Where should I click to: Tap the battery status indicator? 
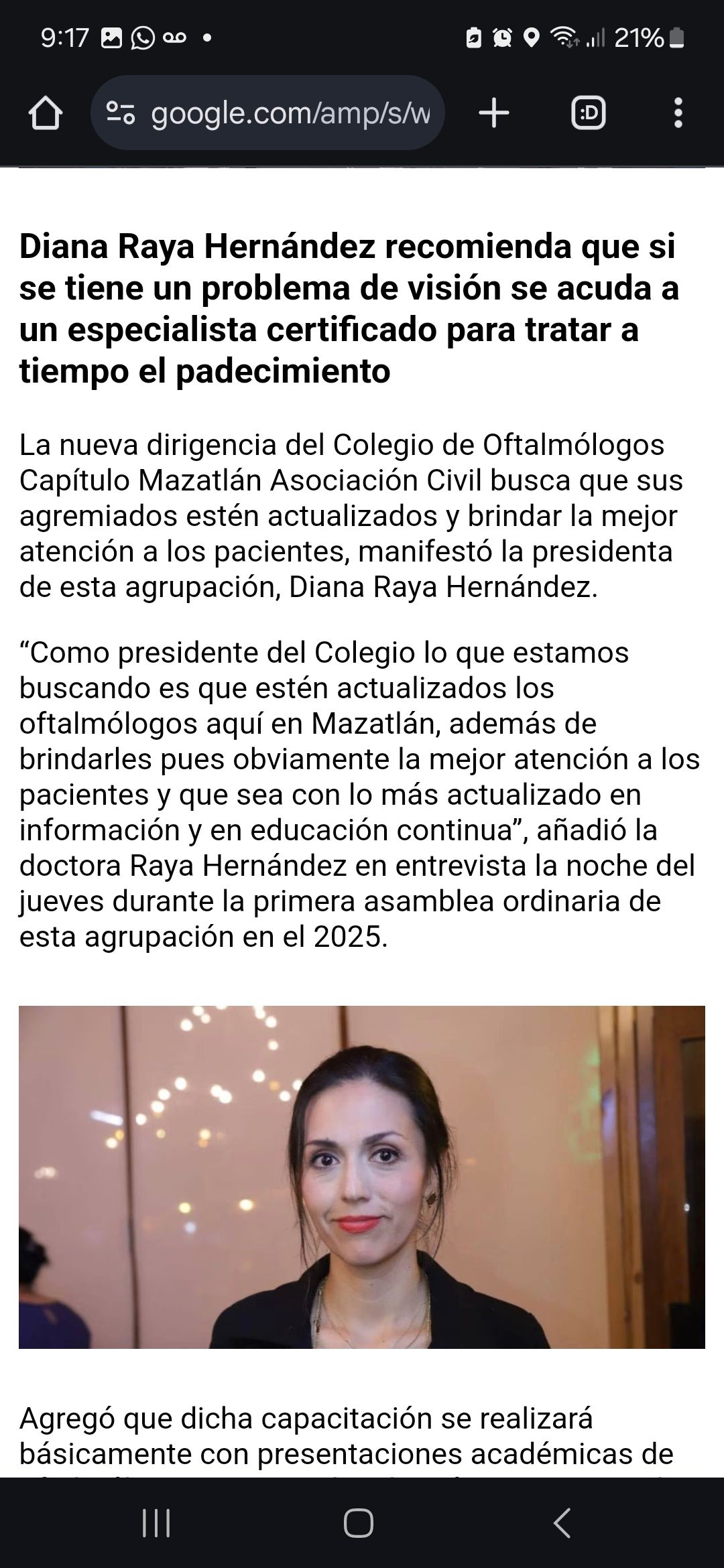click(x=676, y=38)
